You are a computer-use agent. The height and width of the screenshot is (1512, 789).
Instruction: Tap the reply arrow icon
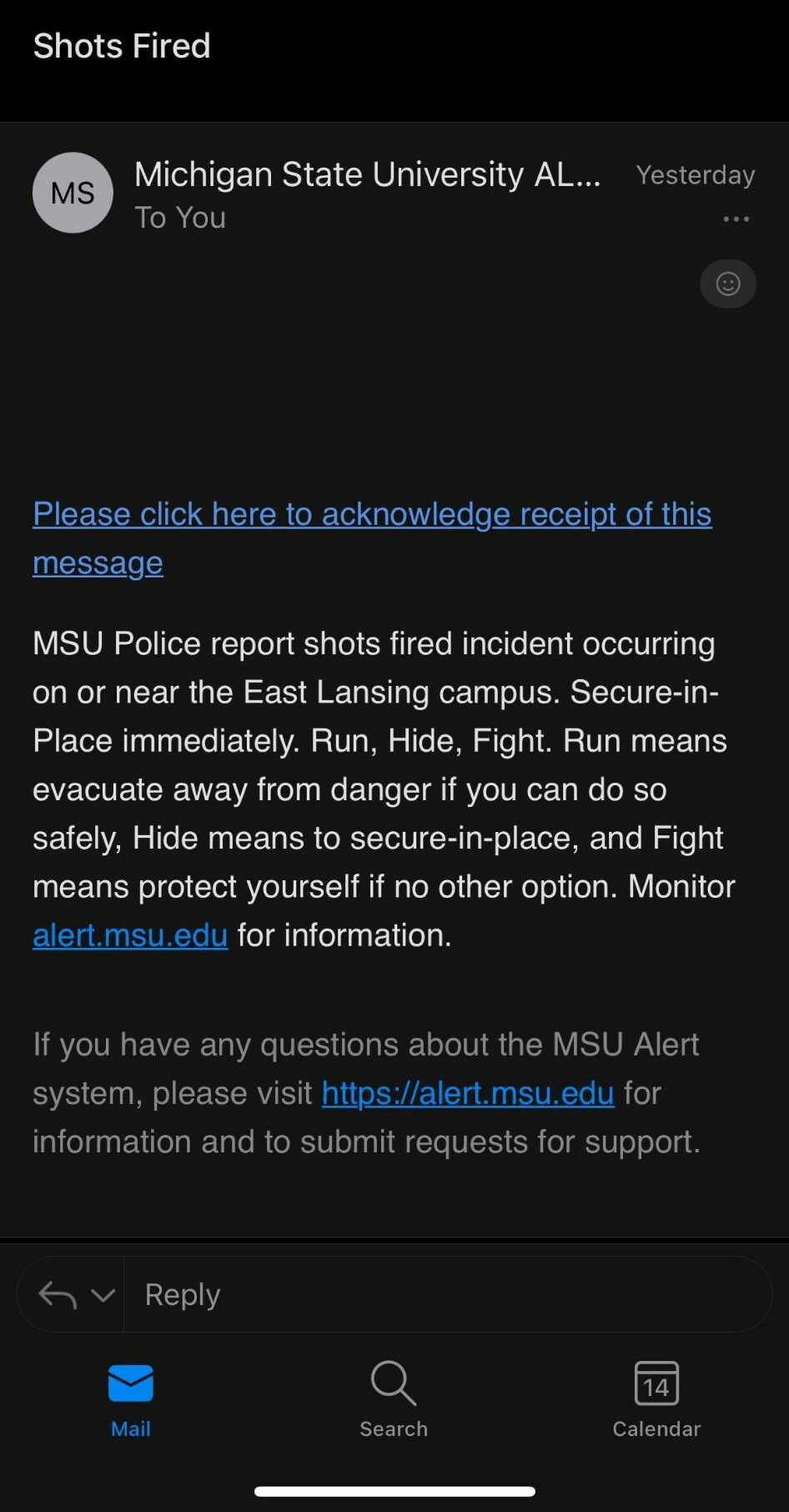pyautogui.click(x=58, y=1295)
